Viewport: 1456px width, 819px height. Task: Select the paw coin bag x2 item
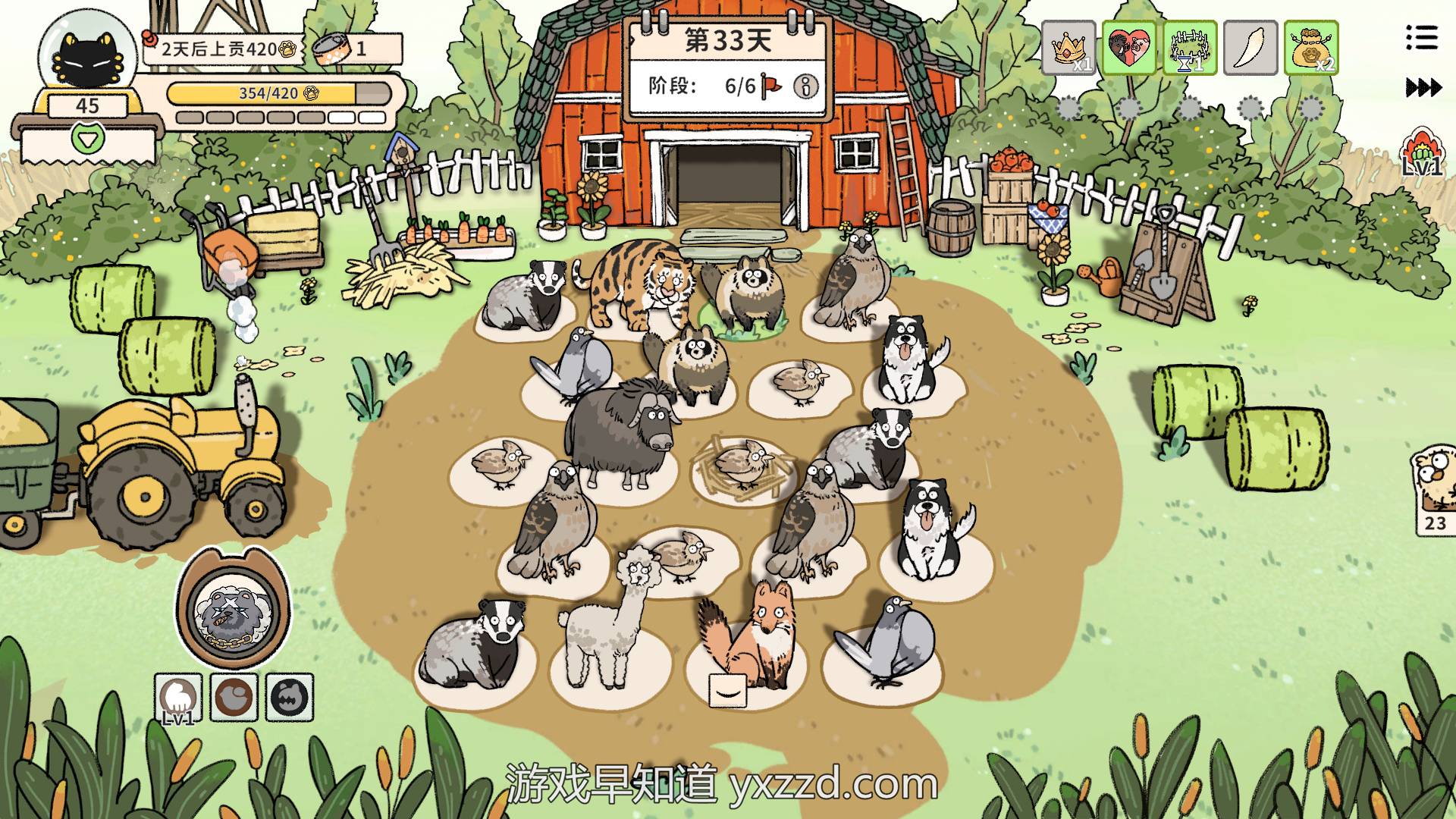click(x=1311, y=48)
